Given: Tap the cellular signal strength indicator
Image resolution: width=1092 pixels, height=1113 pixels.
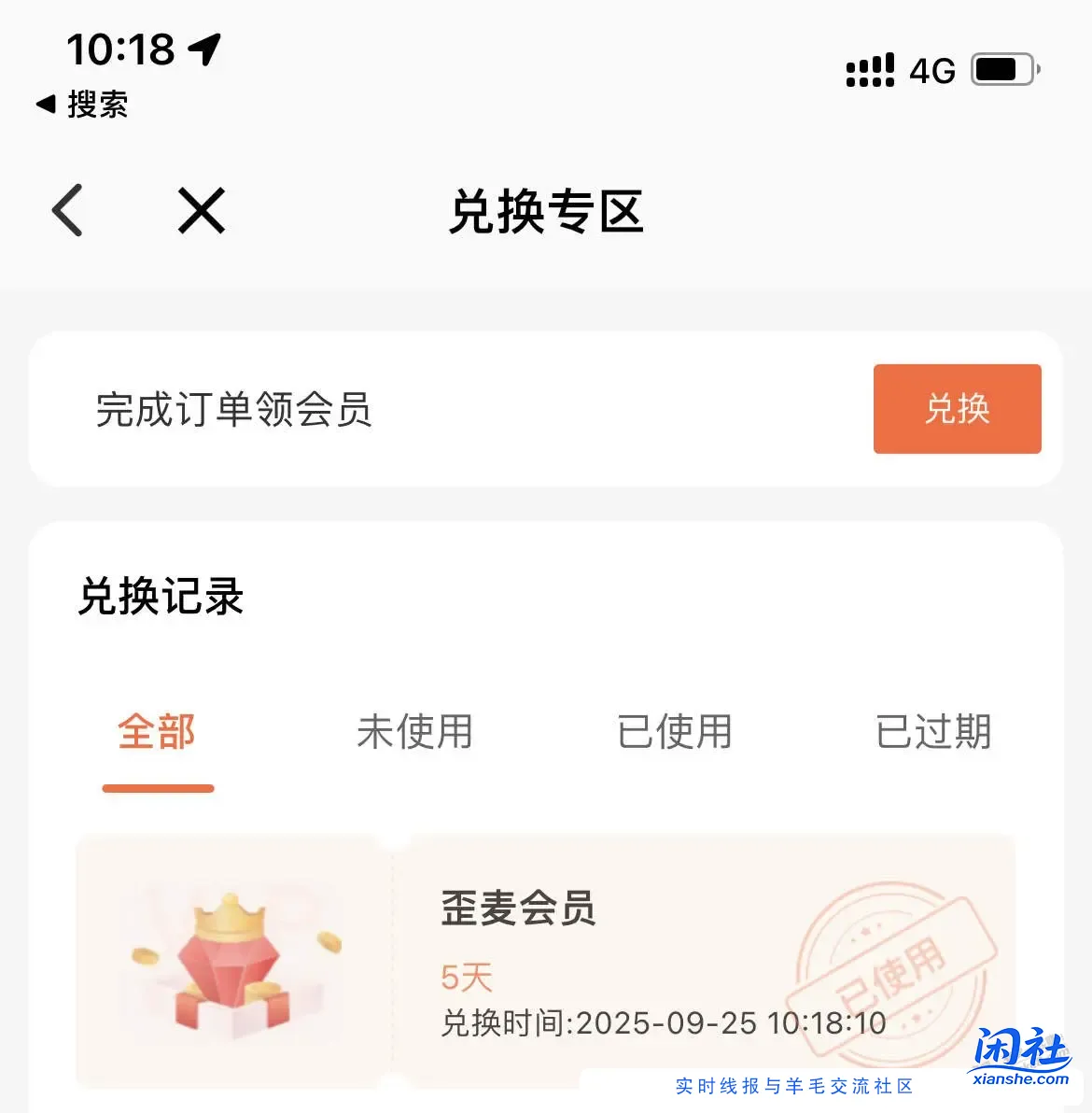Looking at the screenshot, I should click(x=869, y=70).
